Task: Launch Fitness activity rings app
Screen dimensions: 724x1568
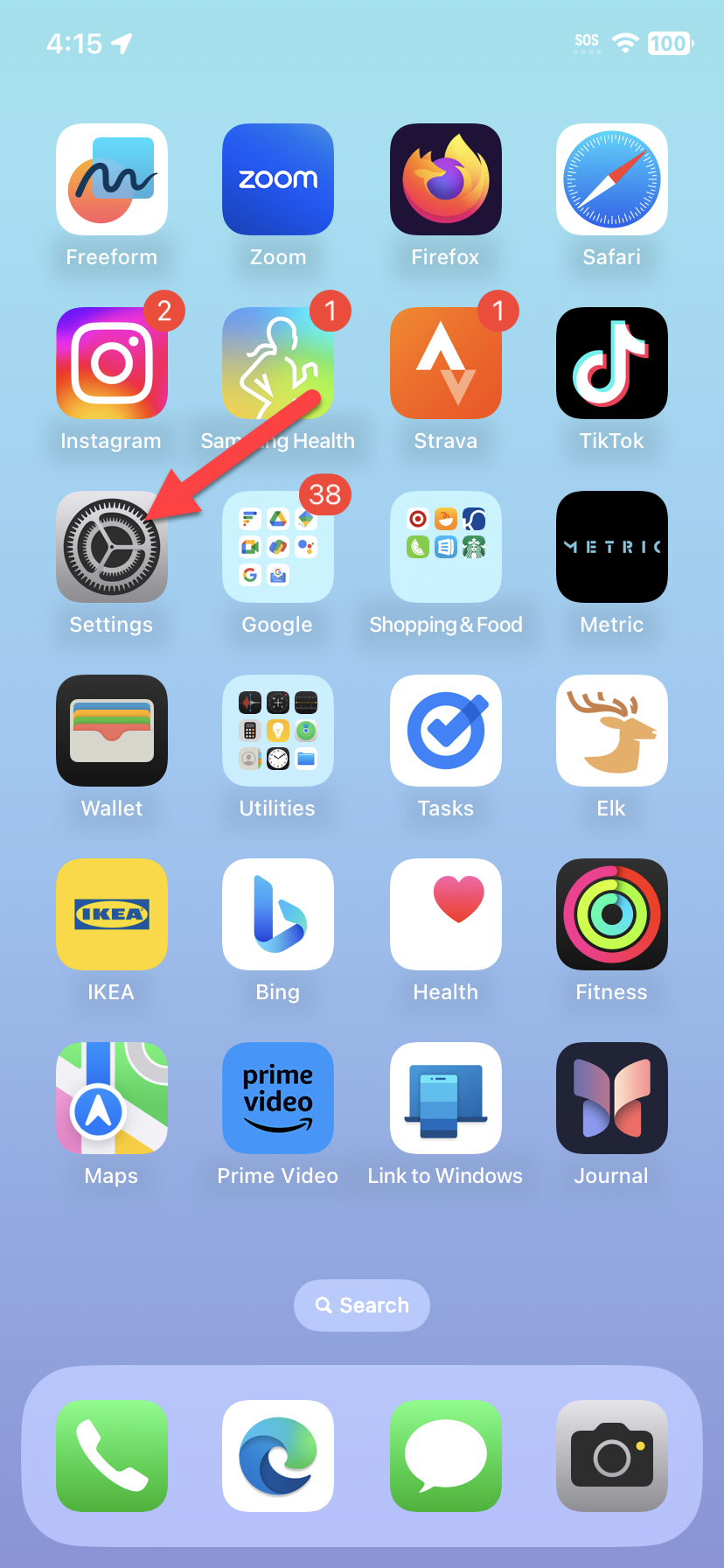Action: click(x=612, y=914)
